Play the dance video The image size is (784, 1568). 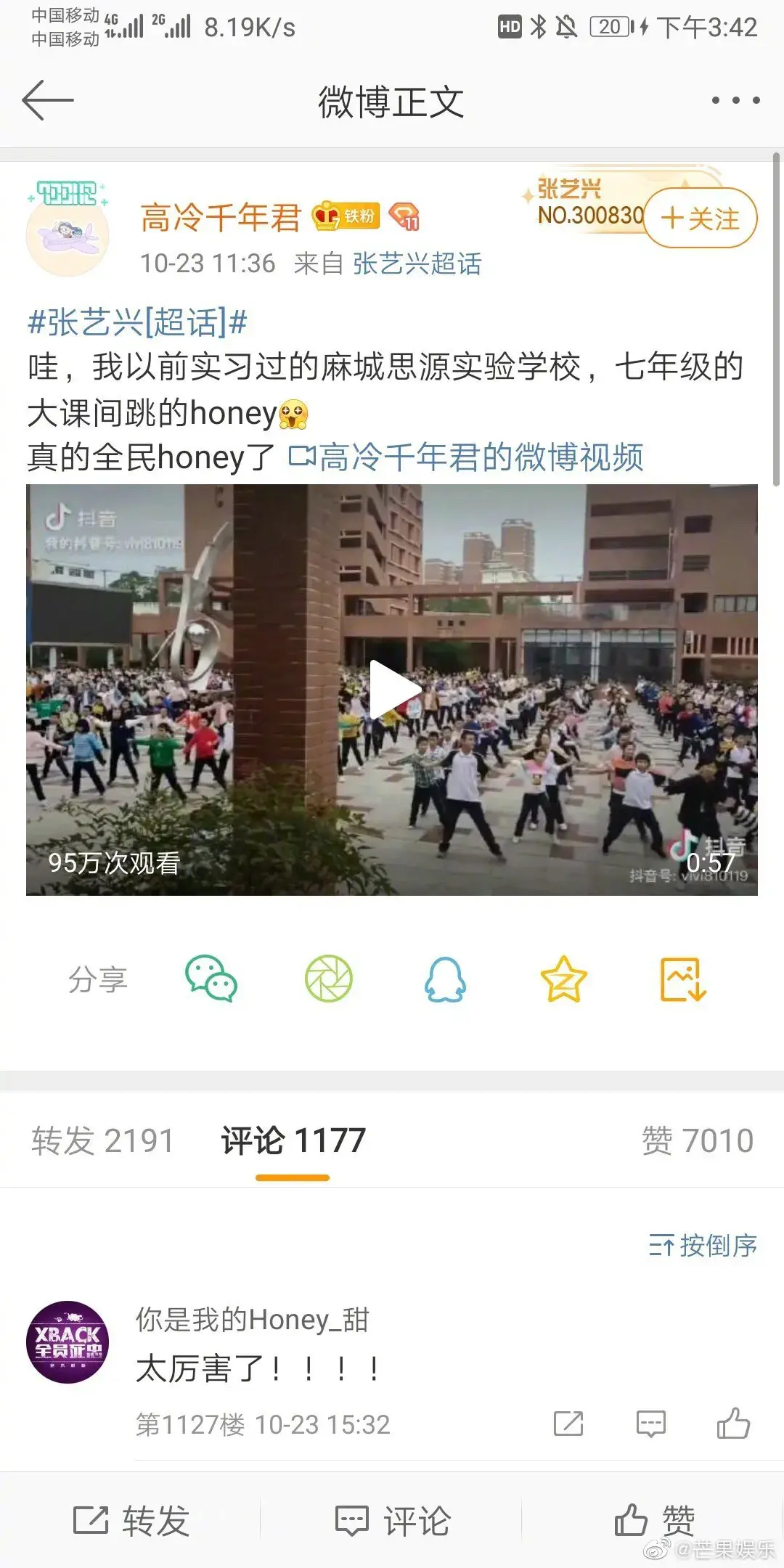pyautogui.click(x=393, y=690)
